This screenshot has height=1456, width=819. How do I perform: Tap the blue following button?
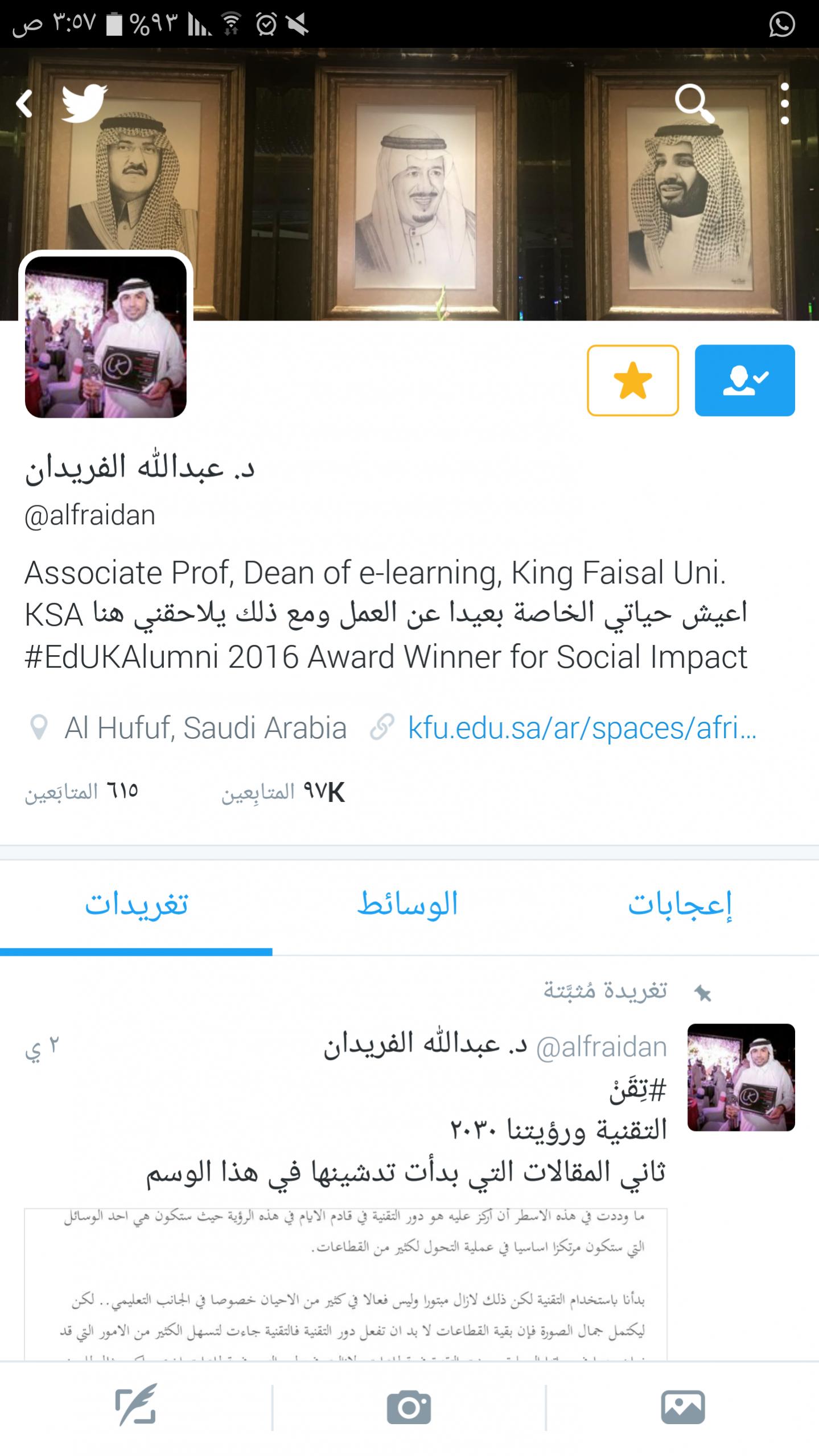tap(744, 380)
